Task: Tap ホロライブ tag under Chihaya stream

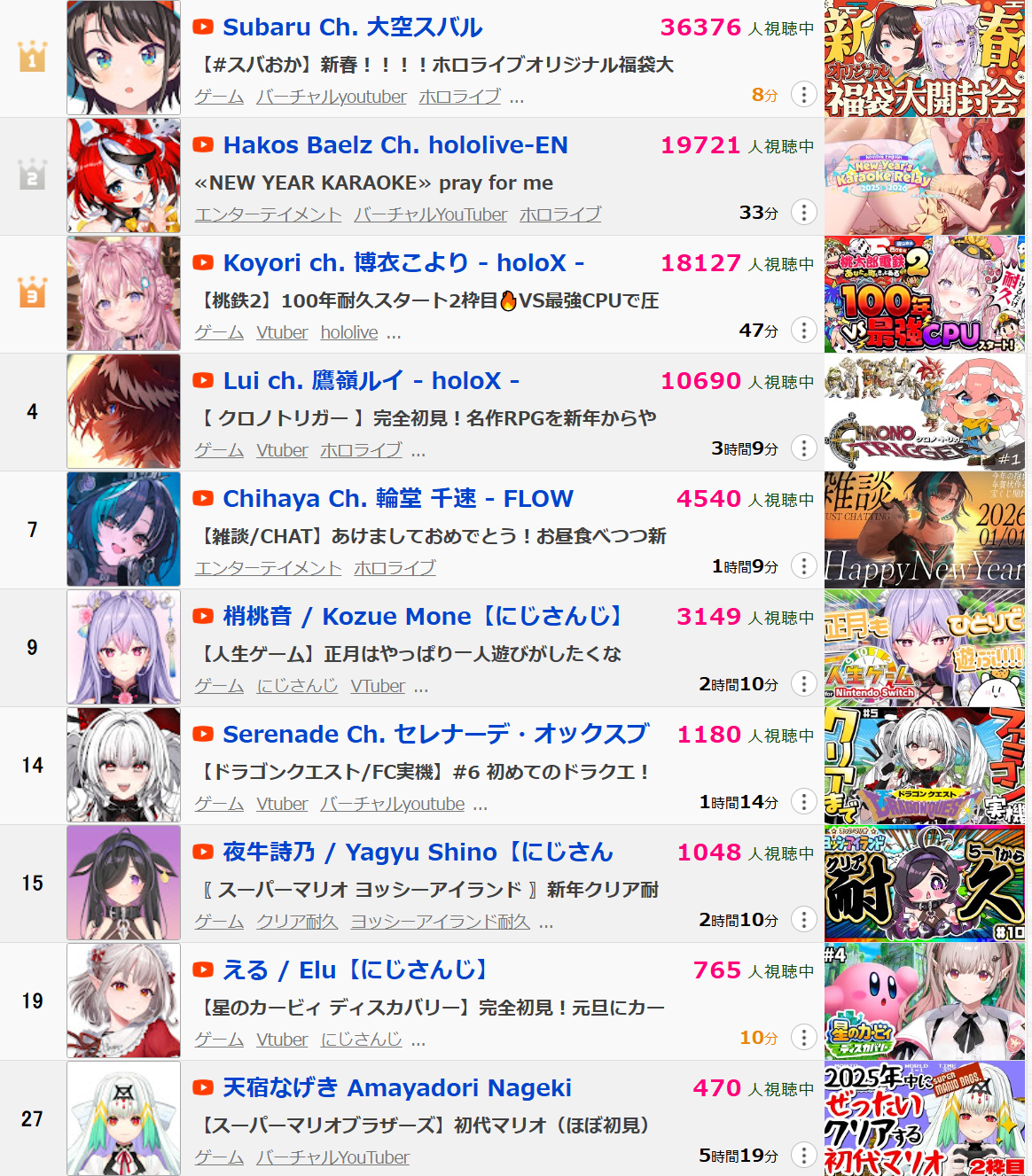Action: [x=395, y=568]
